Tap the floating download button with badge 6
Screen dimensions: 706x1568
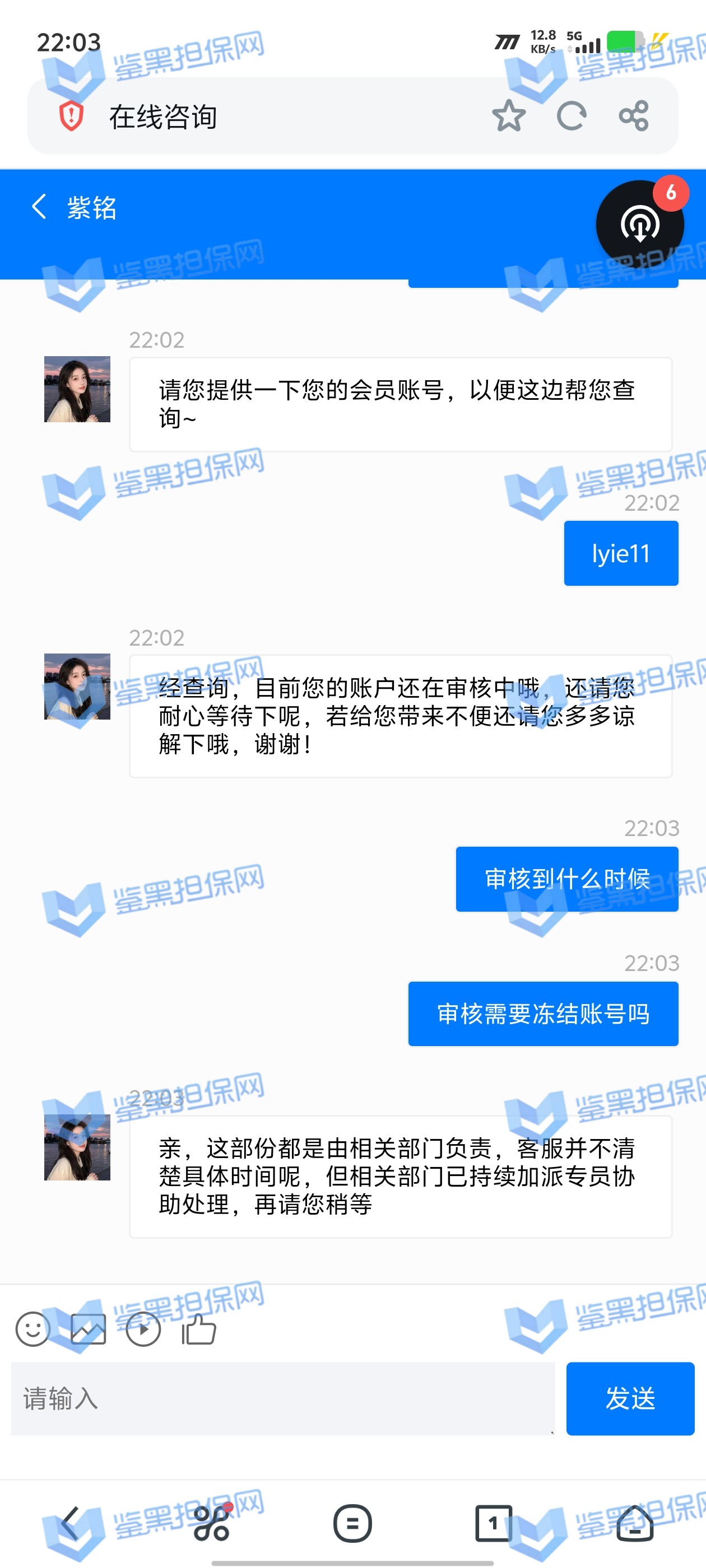(640, 224)
